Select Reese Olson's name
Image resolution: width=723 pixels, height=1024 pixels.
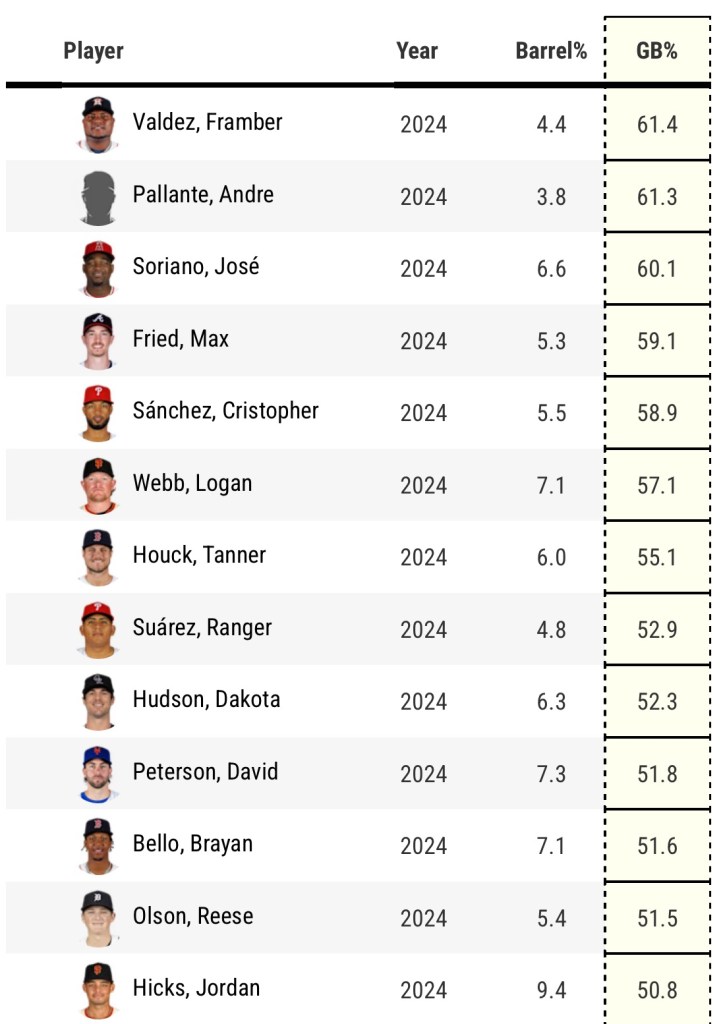pyautogui.click(x=193, y=915)
